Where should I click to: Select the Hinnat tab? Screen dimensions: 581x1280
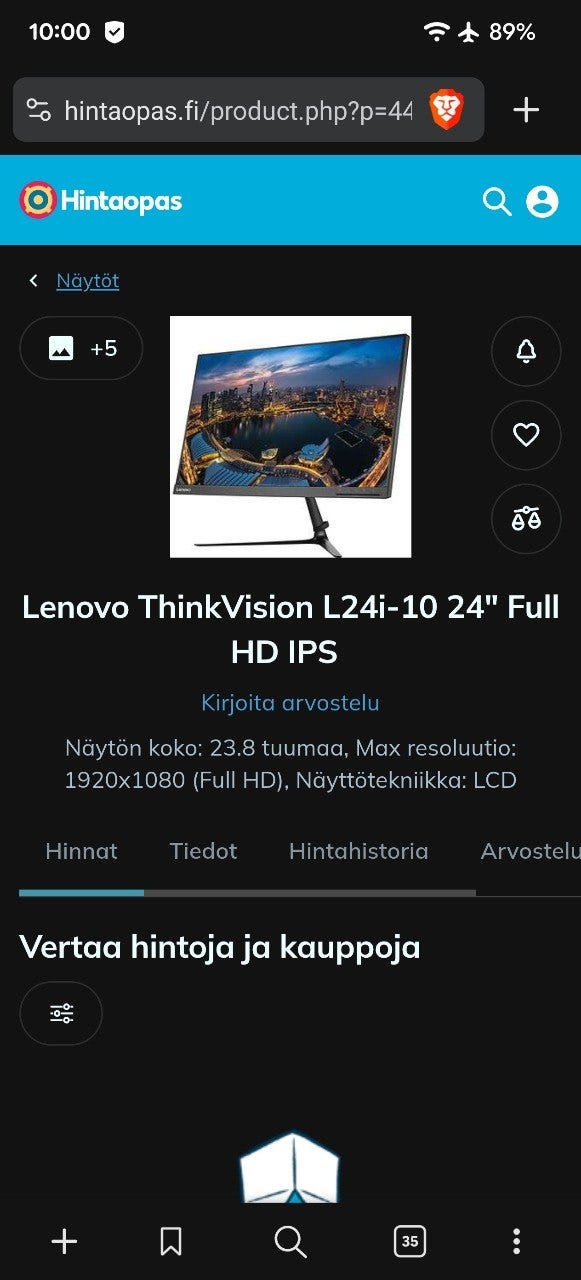81,851
